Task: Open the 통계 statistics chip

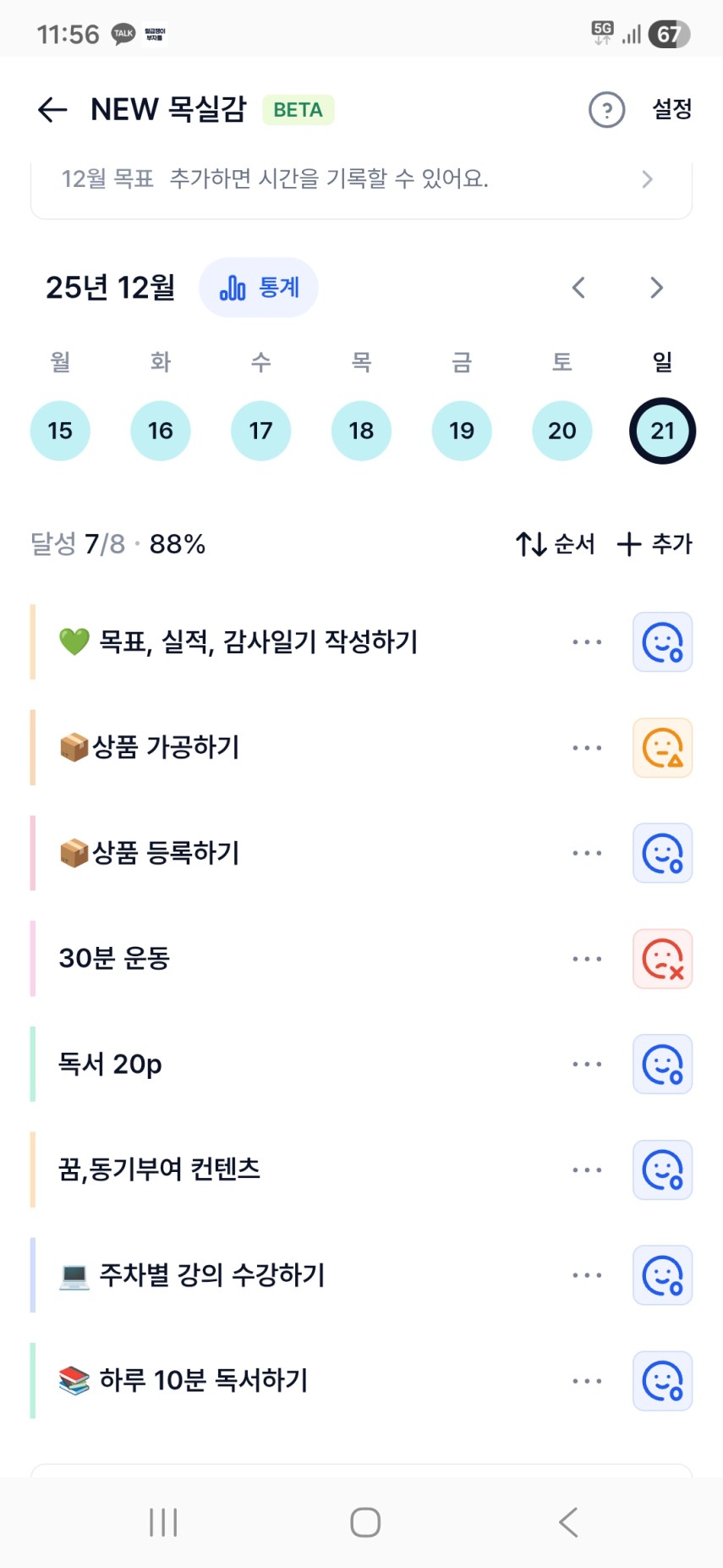Action: coord(259,288)
